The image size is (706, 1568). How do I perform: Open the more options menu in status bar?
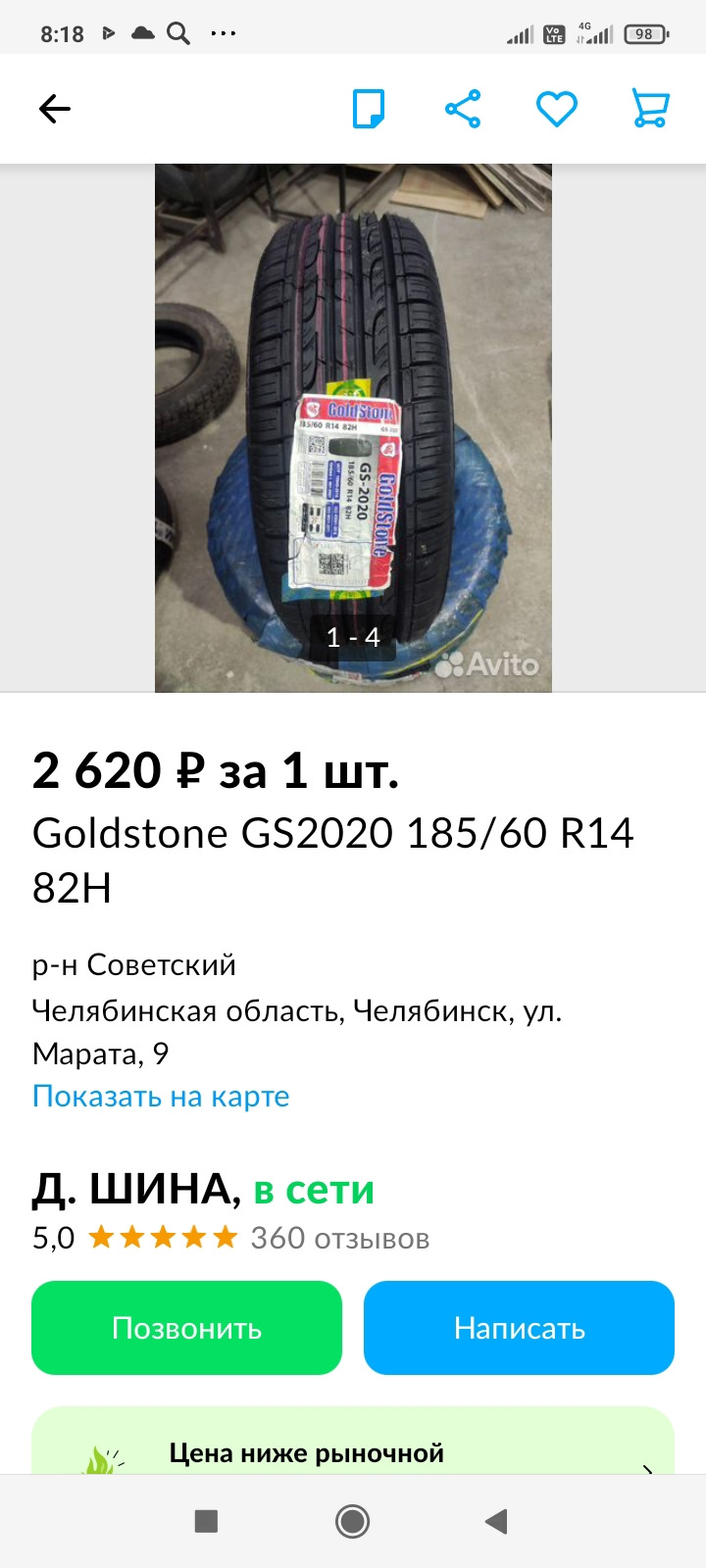[x=224, y=32]
